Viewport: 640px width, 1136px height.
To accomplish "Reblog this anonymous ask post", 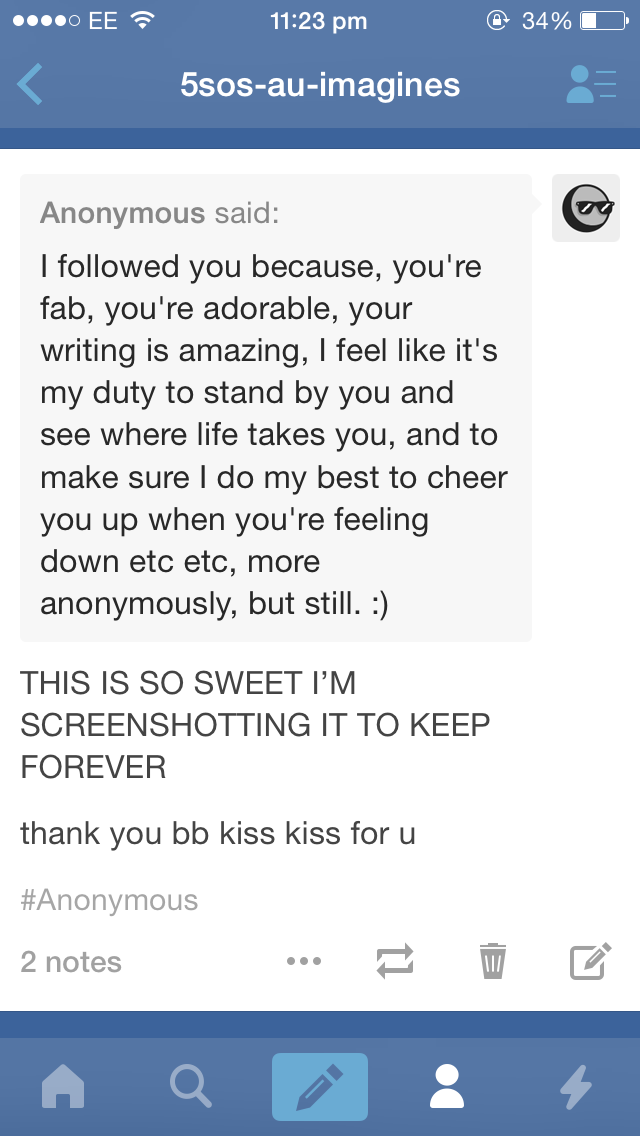I will (395, 962).
